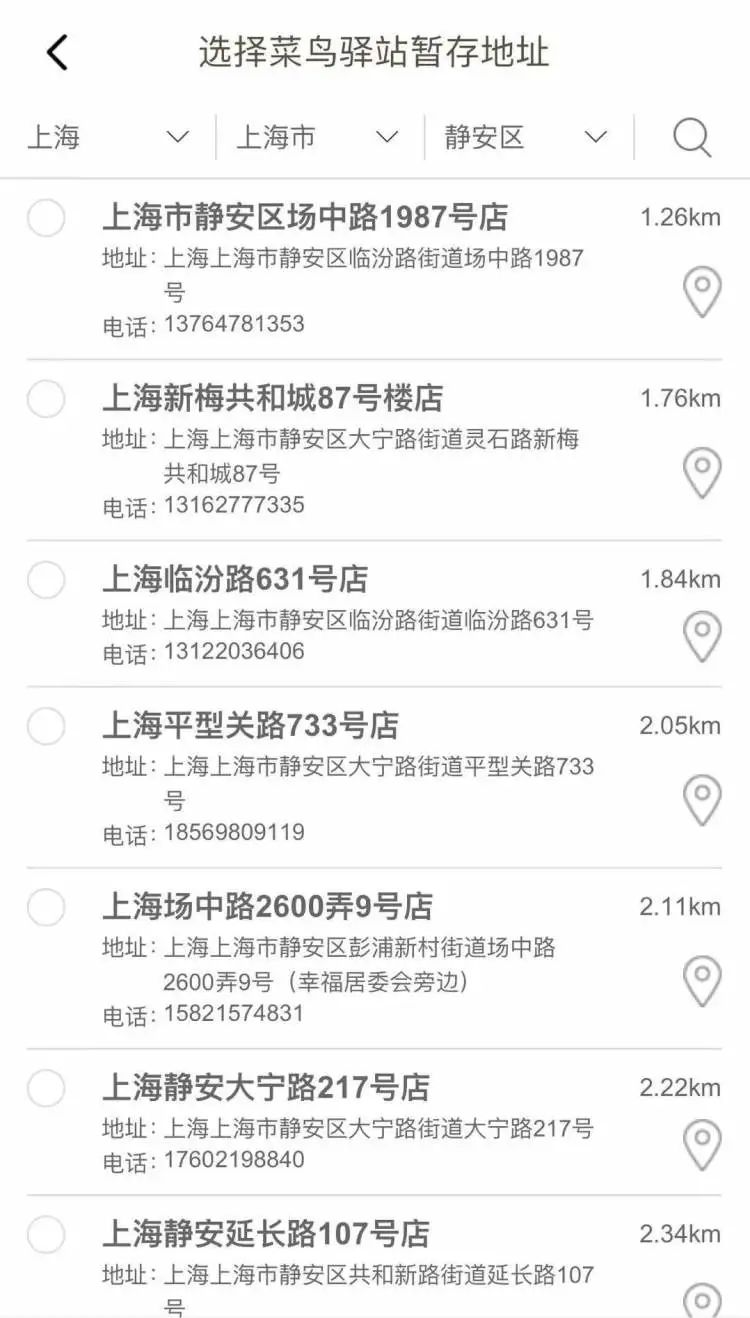Show 静安大宁路217号店 location pin
This screenshot has width=750, height=1318.
pos(702,1144)
